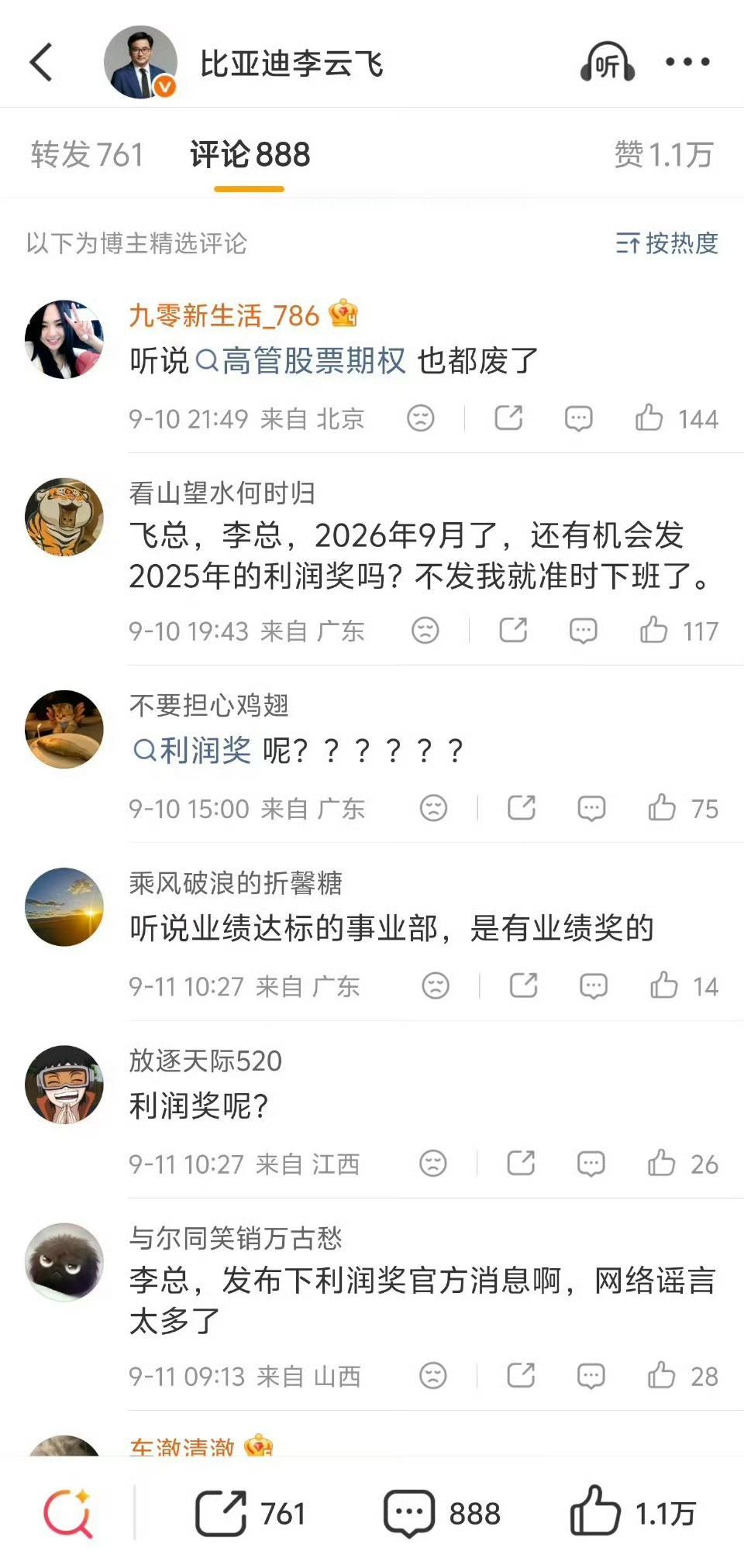
Task: Reply to 看山望水何时归's comment
Action: 583,631
